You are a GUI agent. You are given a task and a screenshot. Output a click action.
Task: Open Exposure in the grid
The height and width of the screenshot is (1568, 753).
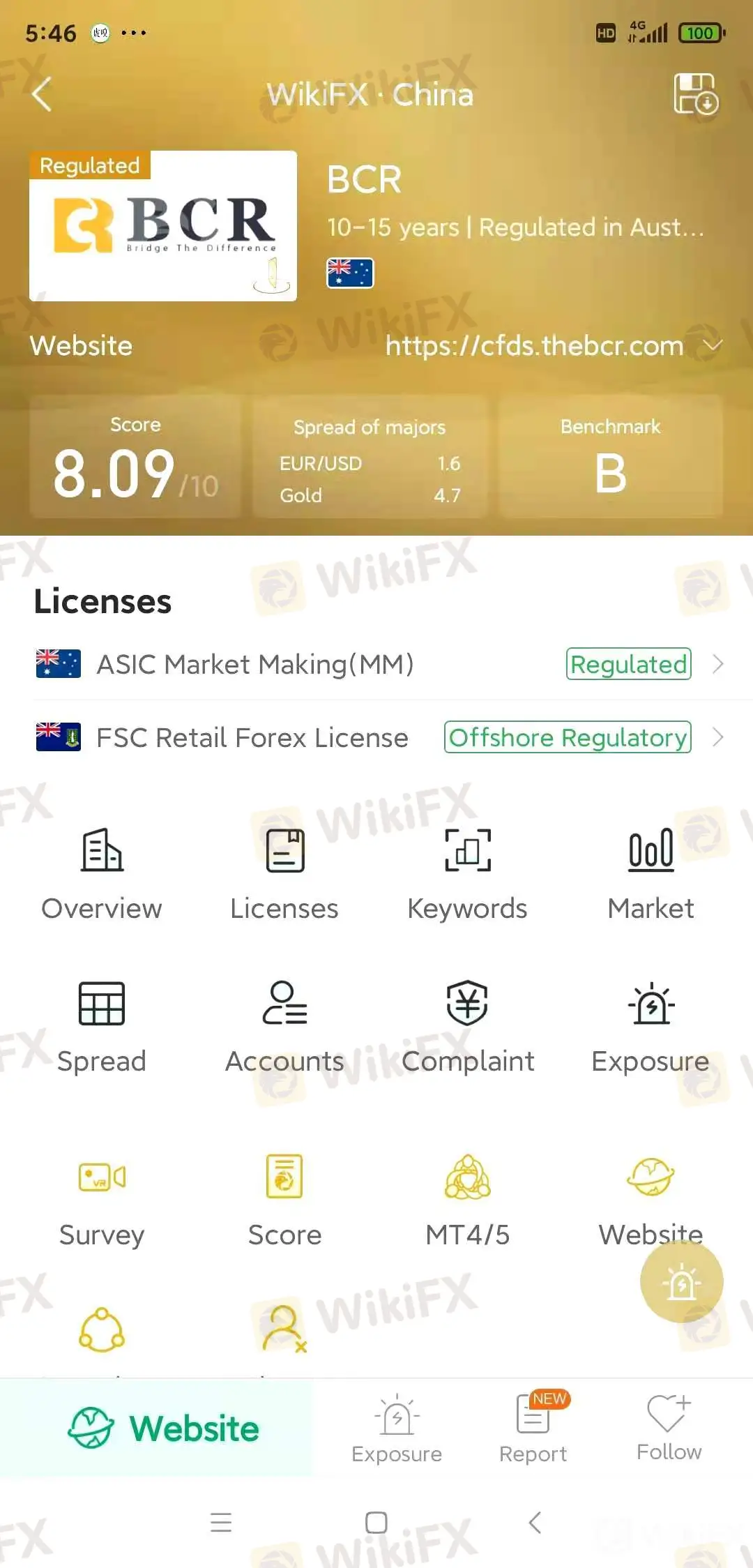pos(651,1027)
